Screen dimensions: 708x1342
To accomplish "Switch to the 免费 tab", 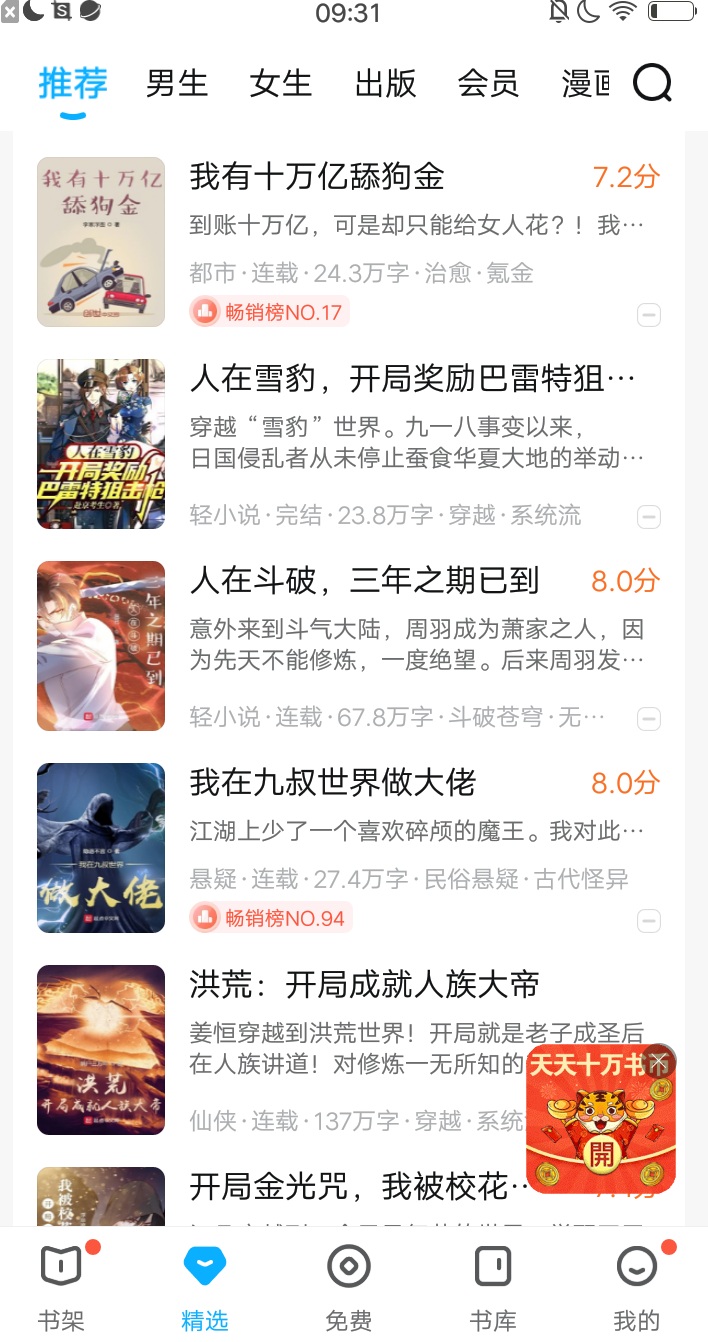I will click(x=349, y=1288).
